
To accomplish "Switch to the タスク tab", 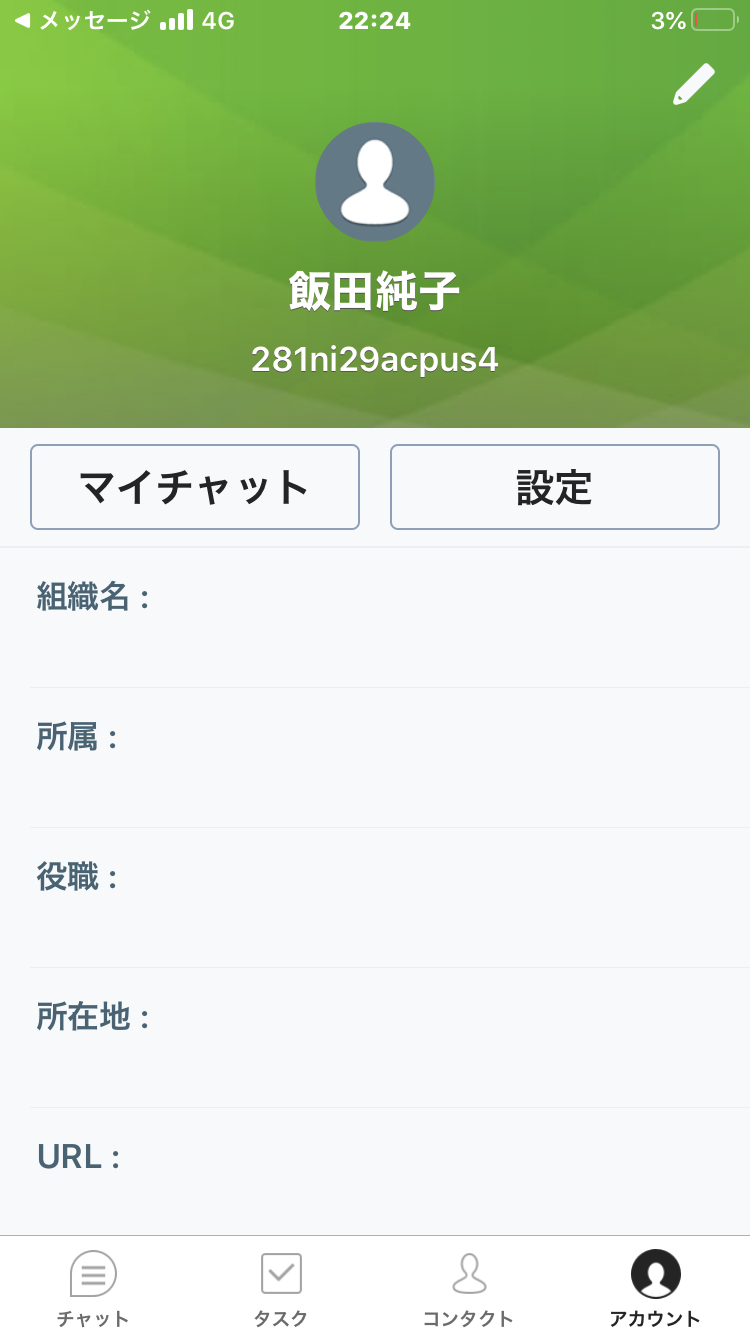I will click(281, 1288).
